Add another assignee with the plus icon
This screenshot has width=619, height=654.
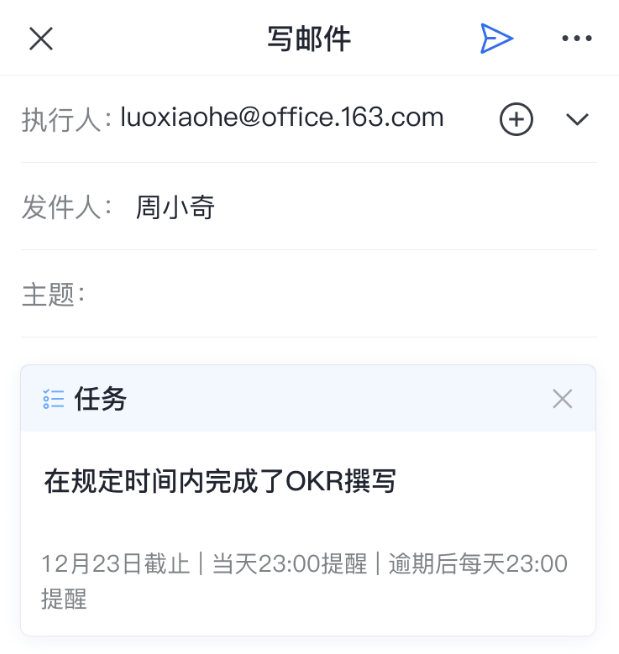516,120
